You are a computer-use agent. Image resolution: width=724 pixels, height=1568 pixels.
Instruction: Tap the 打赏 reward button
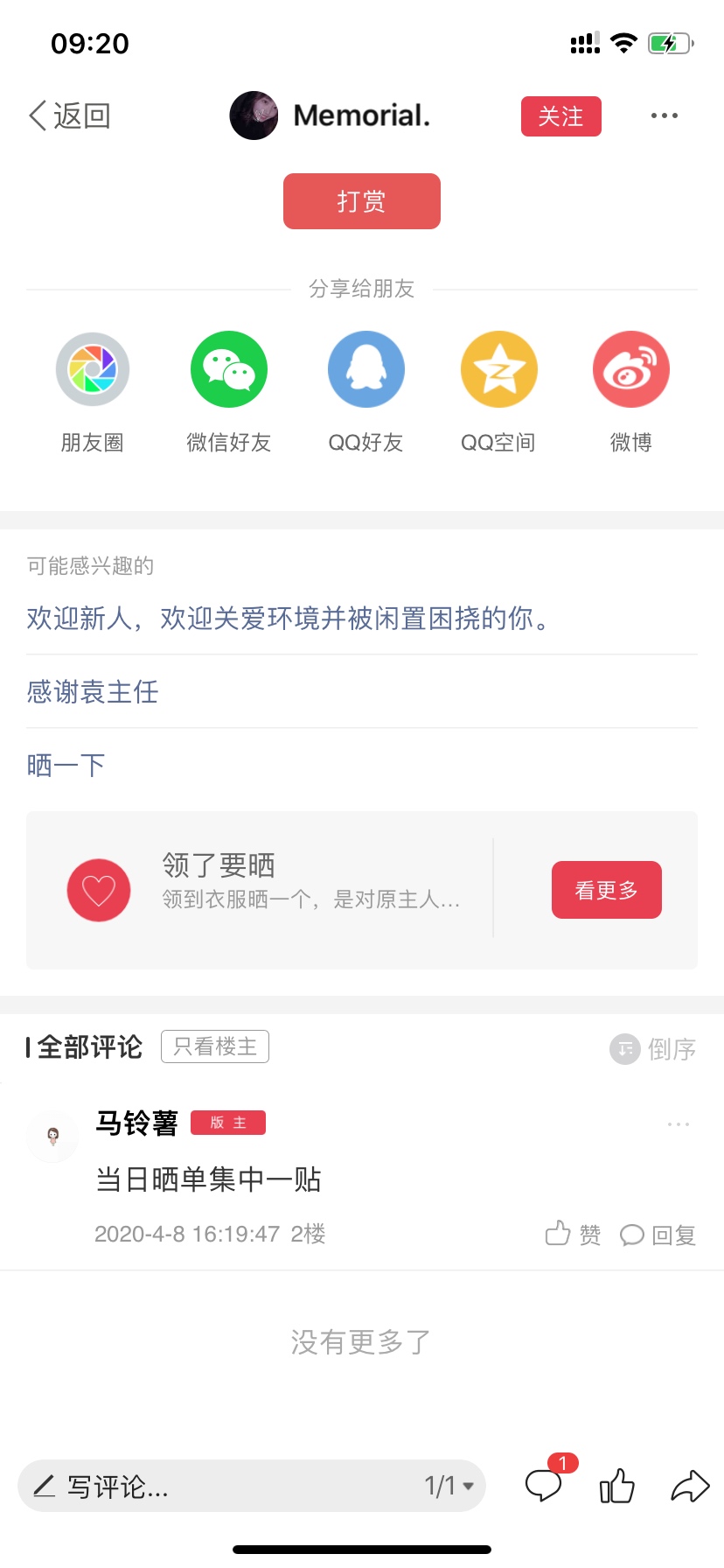point(362,201)
